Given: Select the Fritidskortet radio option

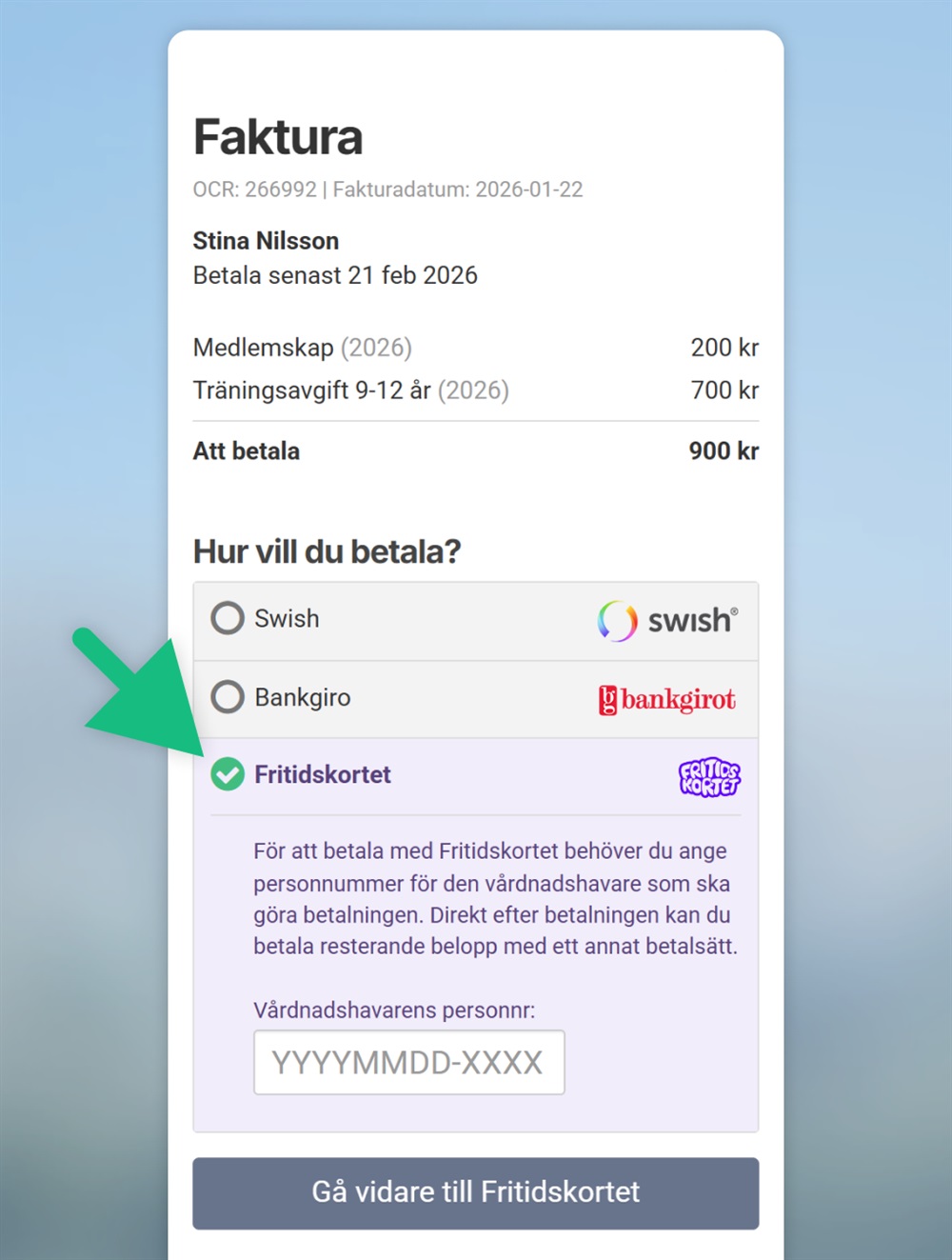Looking at the screenshot, I should point(228,774).
